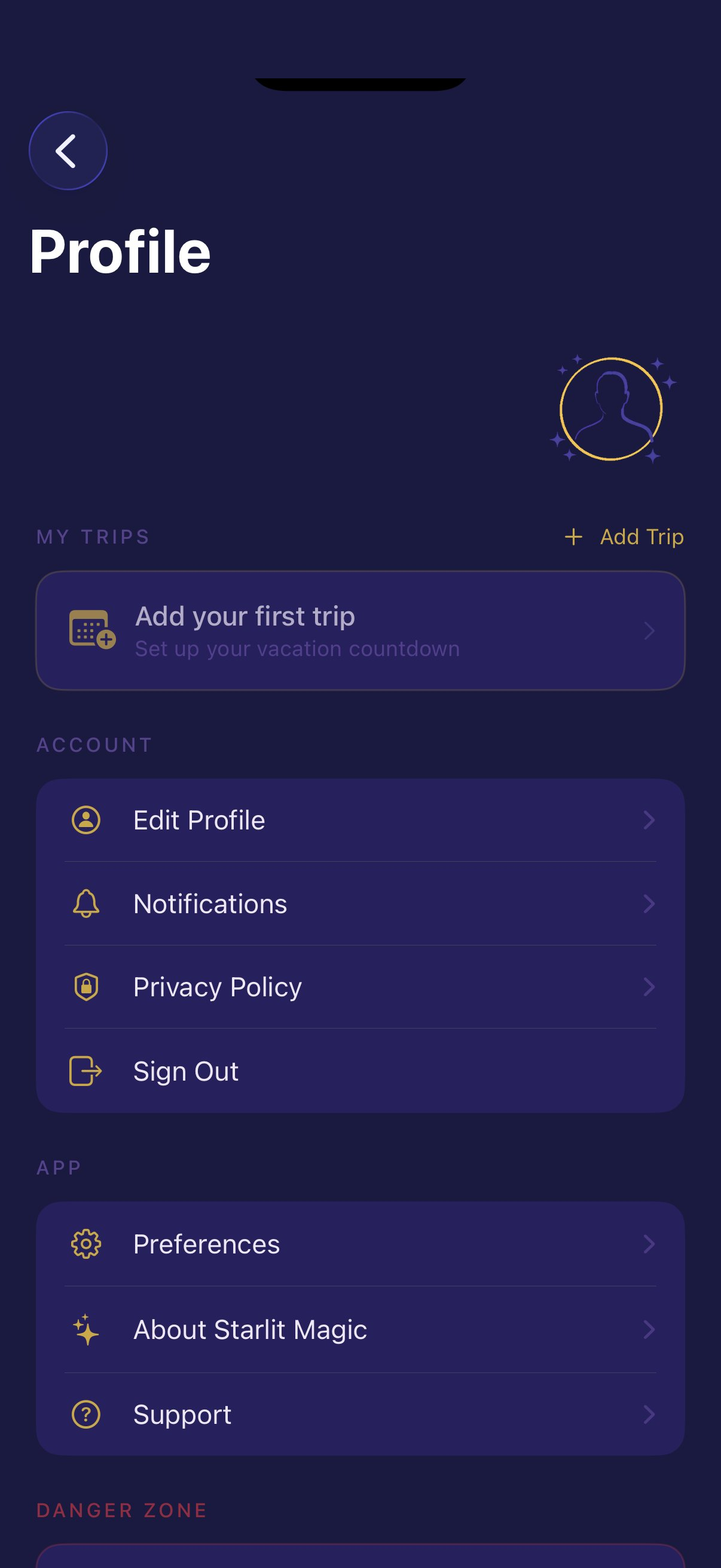Open About Starlit Magic
The height and width of the screenshot is (1568, 721).
[x=360, y=1329]
